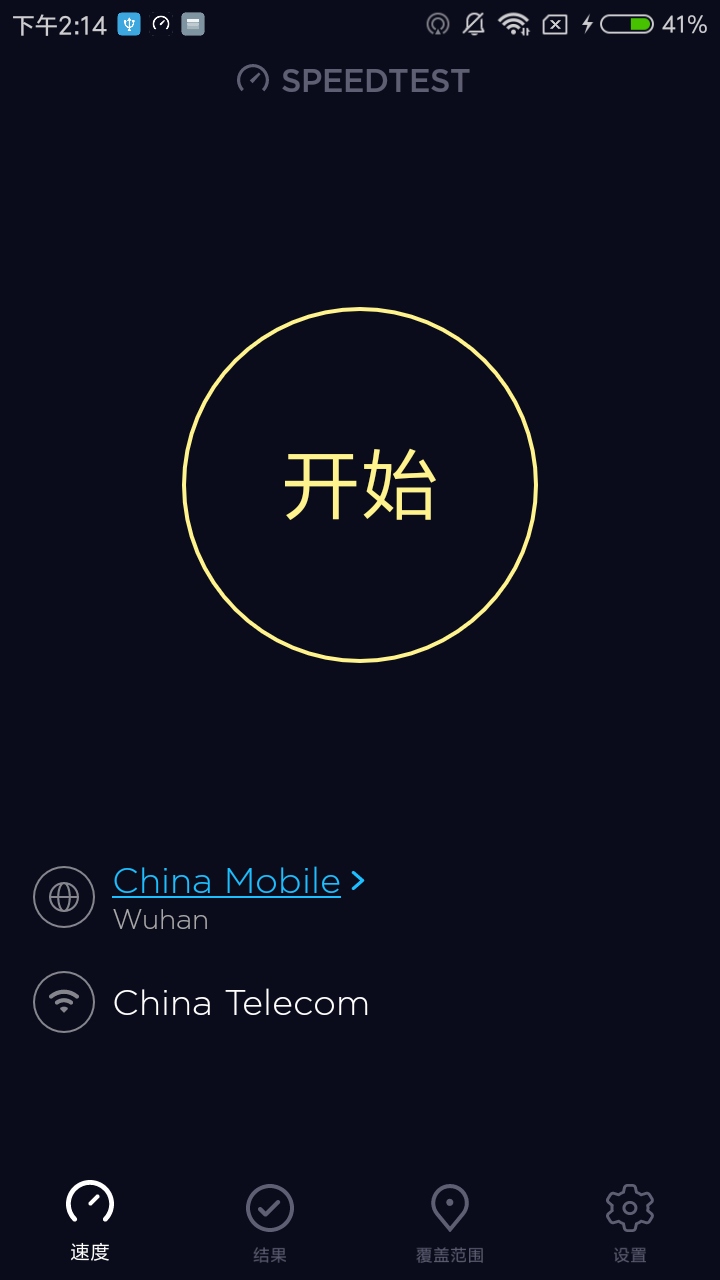Open the China Mobile server link

click(227, 881)
